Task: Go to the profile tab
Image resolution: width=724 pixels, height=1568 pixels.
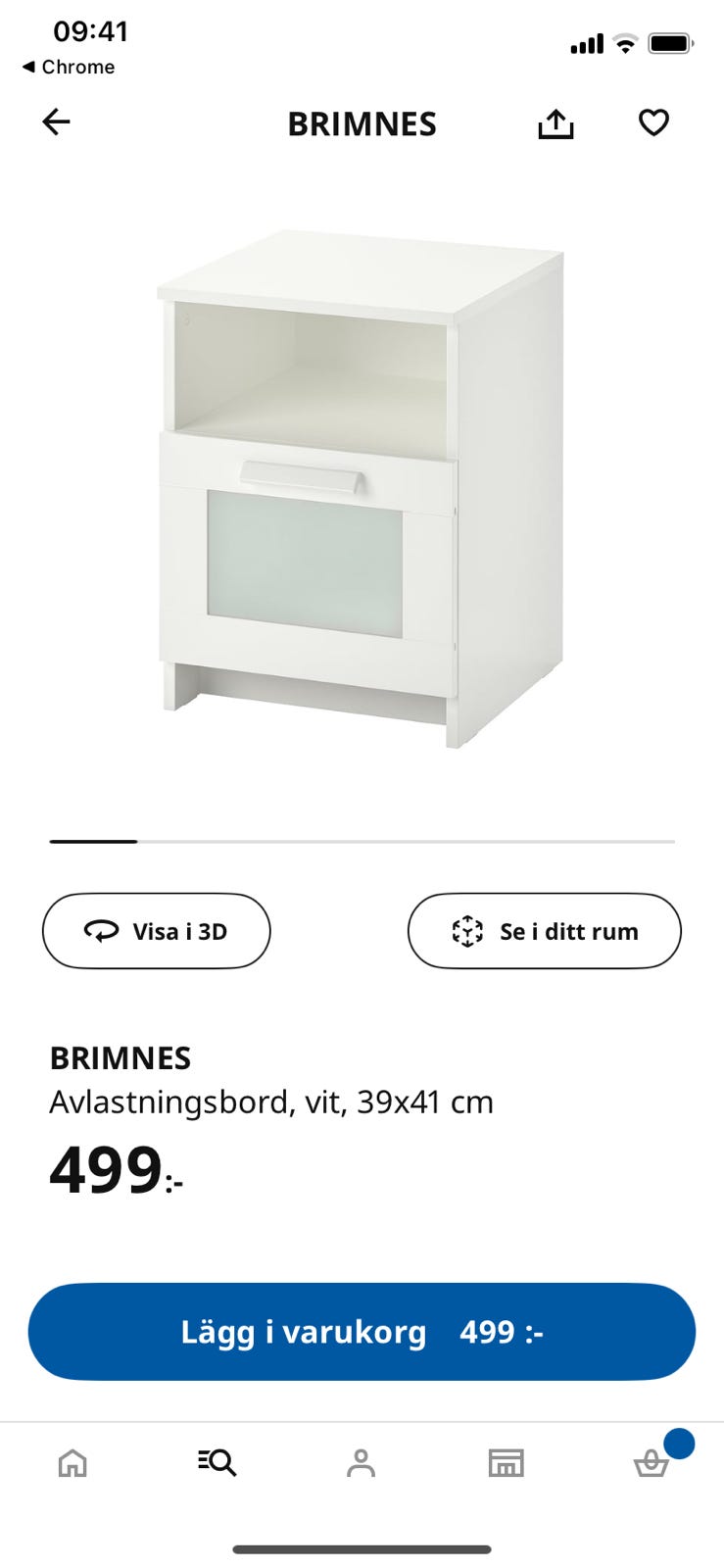Action: coord(361,1463)
